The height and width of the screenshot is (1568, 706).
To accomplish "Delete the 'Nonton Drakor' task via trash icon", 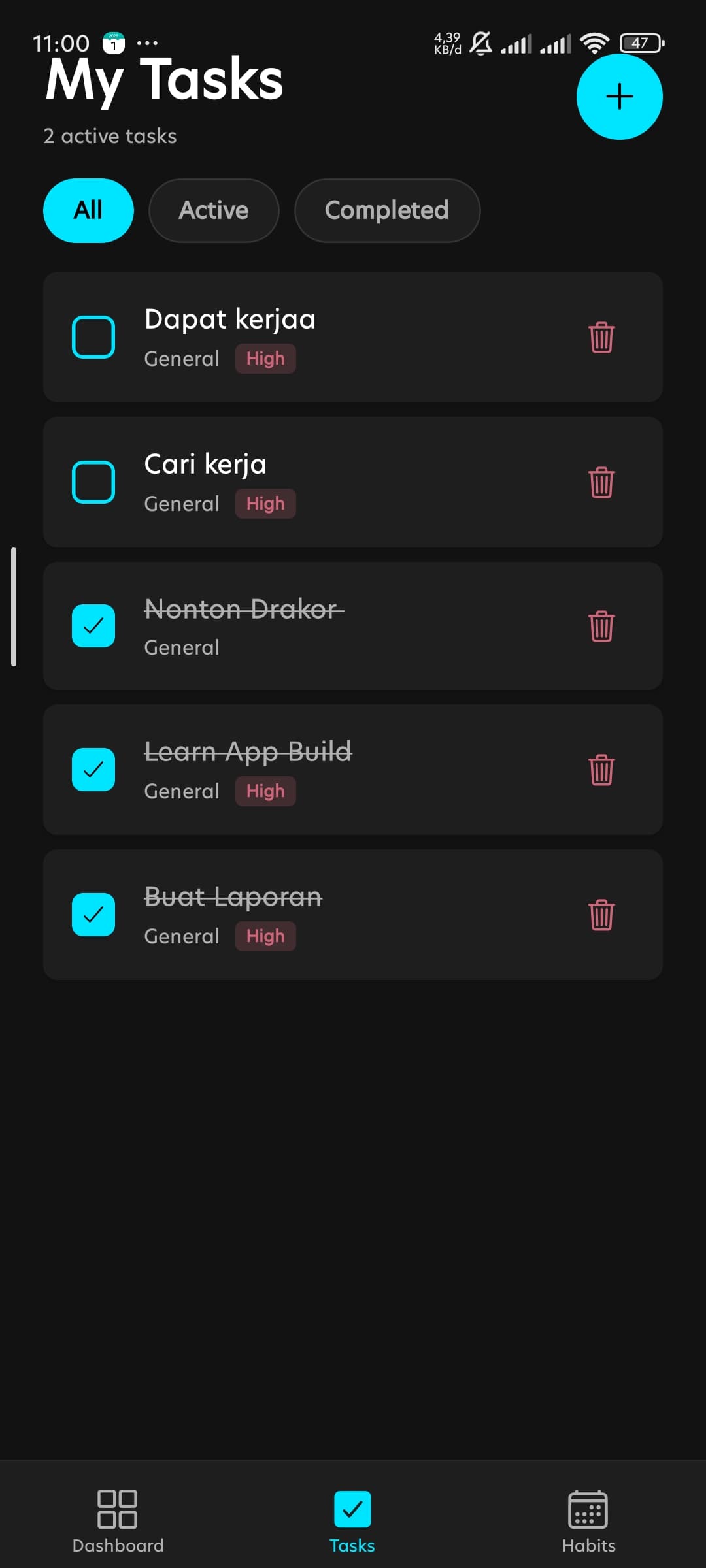I will point(601,626).
